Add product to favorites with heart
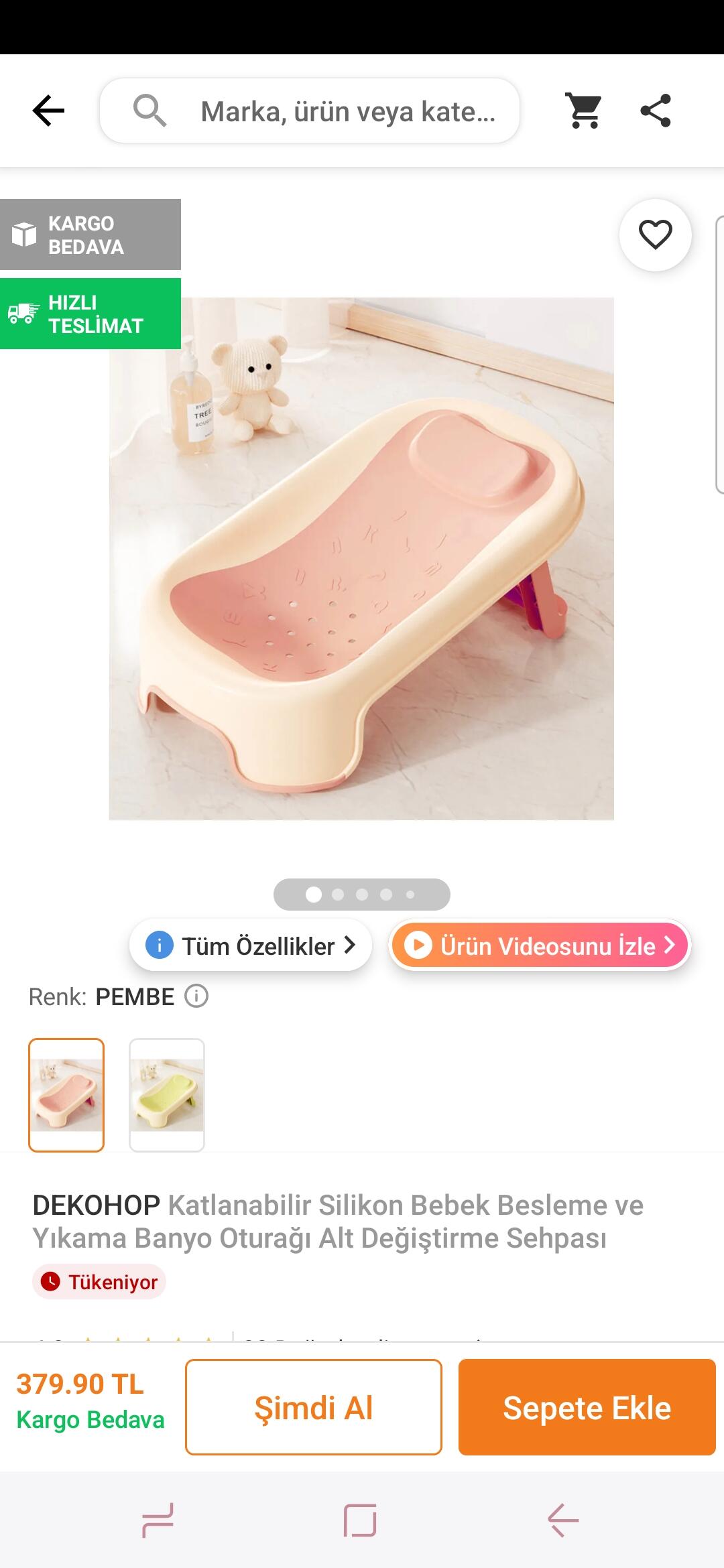Screen dimensions: 724x1568 click(x=655, y=235)
